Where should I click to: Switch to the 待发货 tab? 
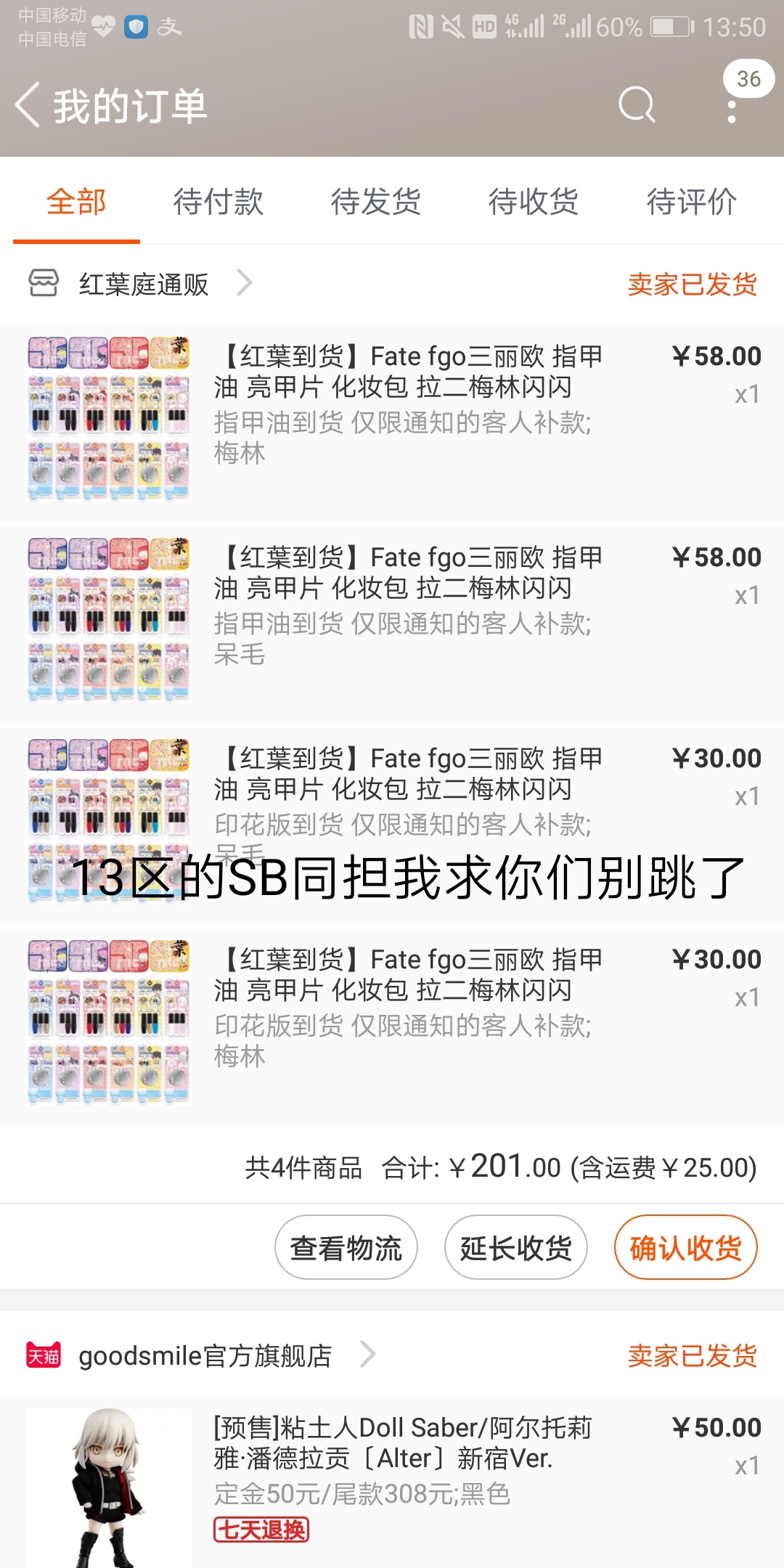tap(375, 202)
